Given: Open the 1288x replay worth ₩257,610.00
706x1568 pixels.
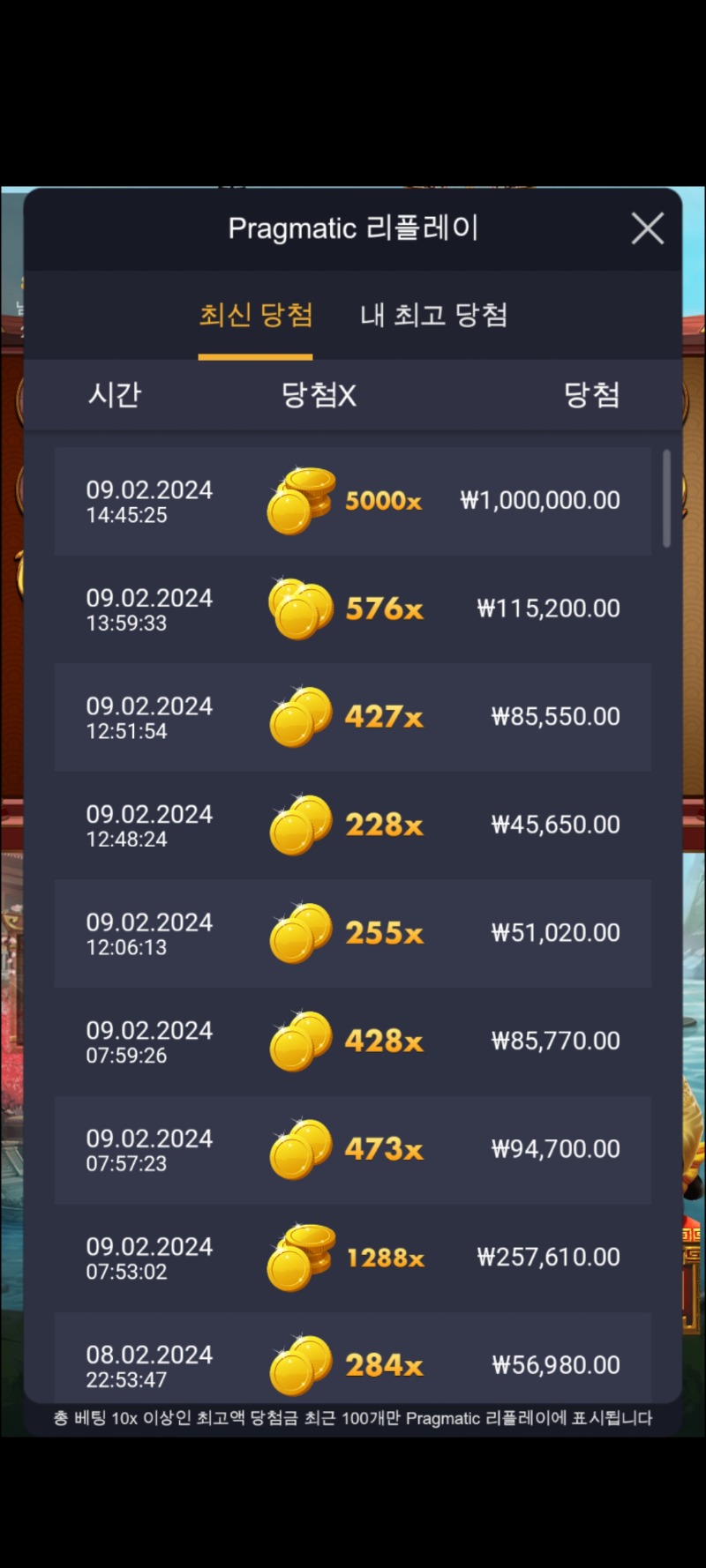Looking at the screenshot, I should tap(353, 1258).
